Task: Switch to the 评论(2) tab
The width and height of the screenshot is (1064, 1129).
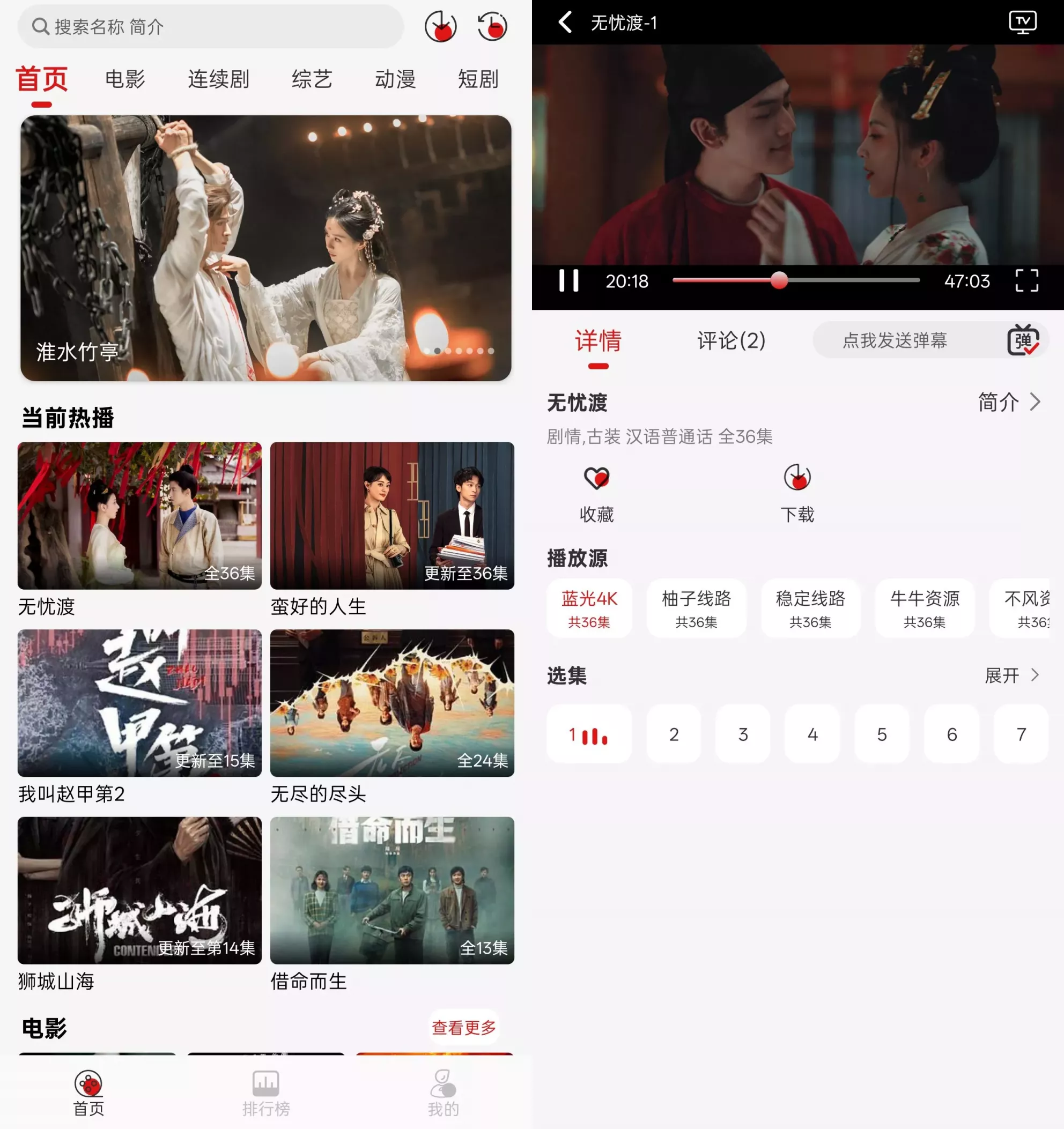Action: (x=731, y=341)
